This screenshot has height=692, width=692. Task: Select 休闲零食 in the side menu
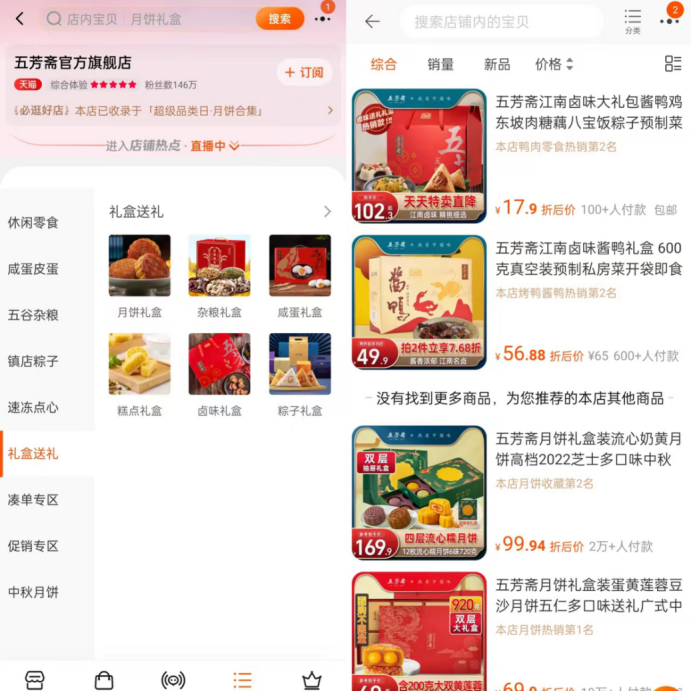pyautogui.click(x=33, y=222)
